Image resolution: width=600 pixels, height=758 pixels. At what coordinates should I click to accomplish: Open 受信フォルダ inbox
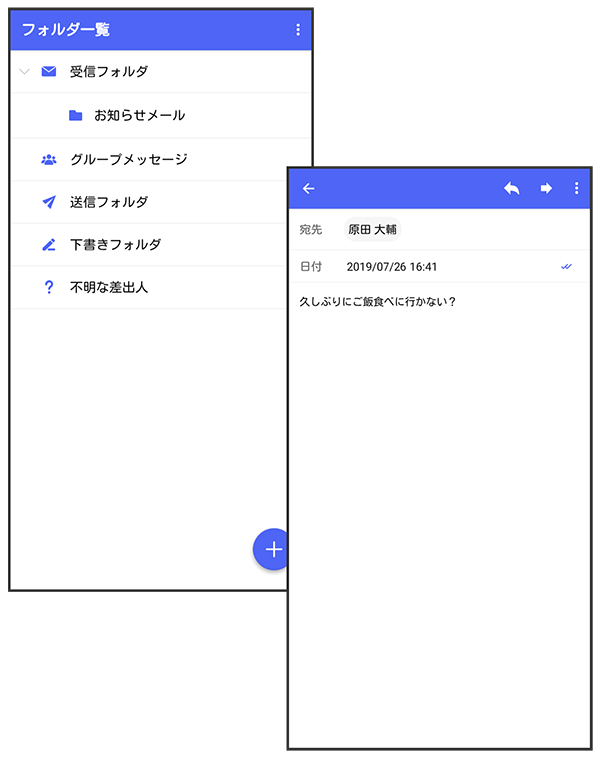[x=109, y=72]
